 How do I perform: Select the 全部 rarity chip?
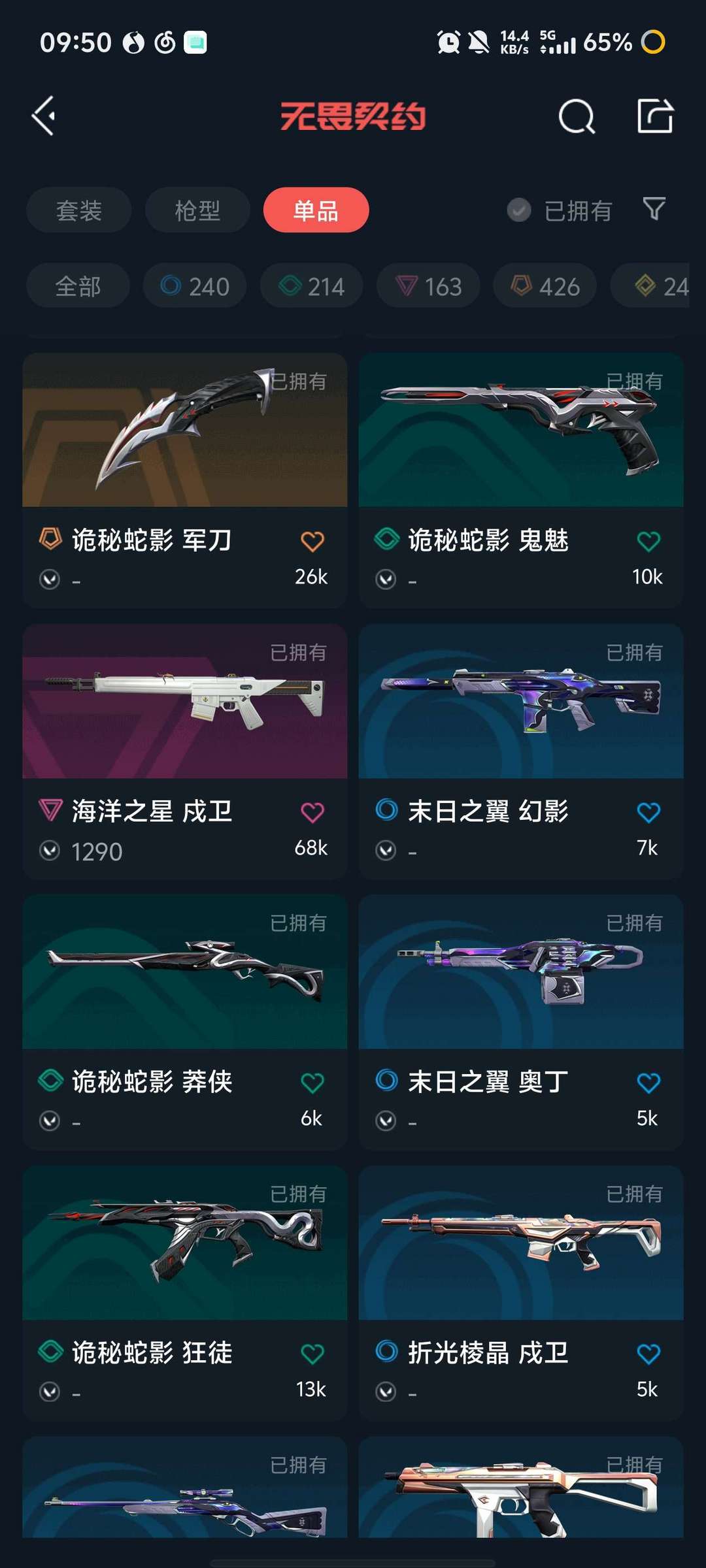(78, 286)
